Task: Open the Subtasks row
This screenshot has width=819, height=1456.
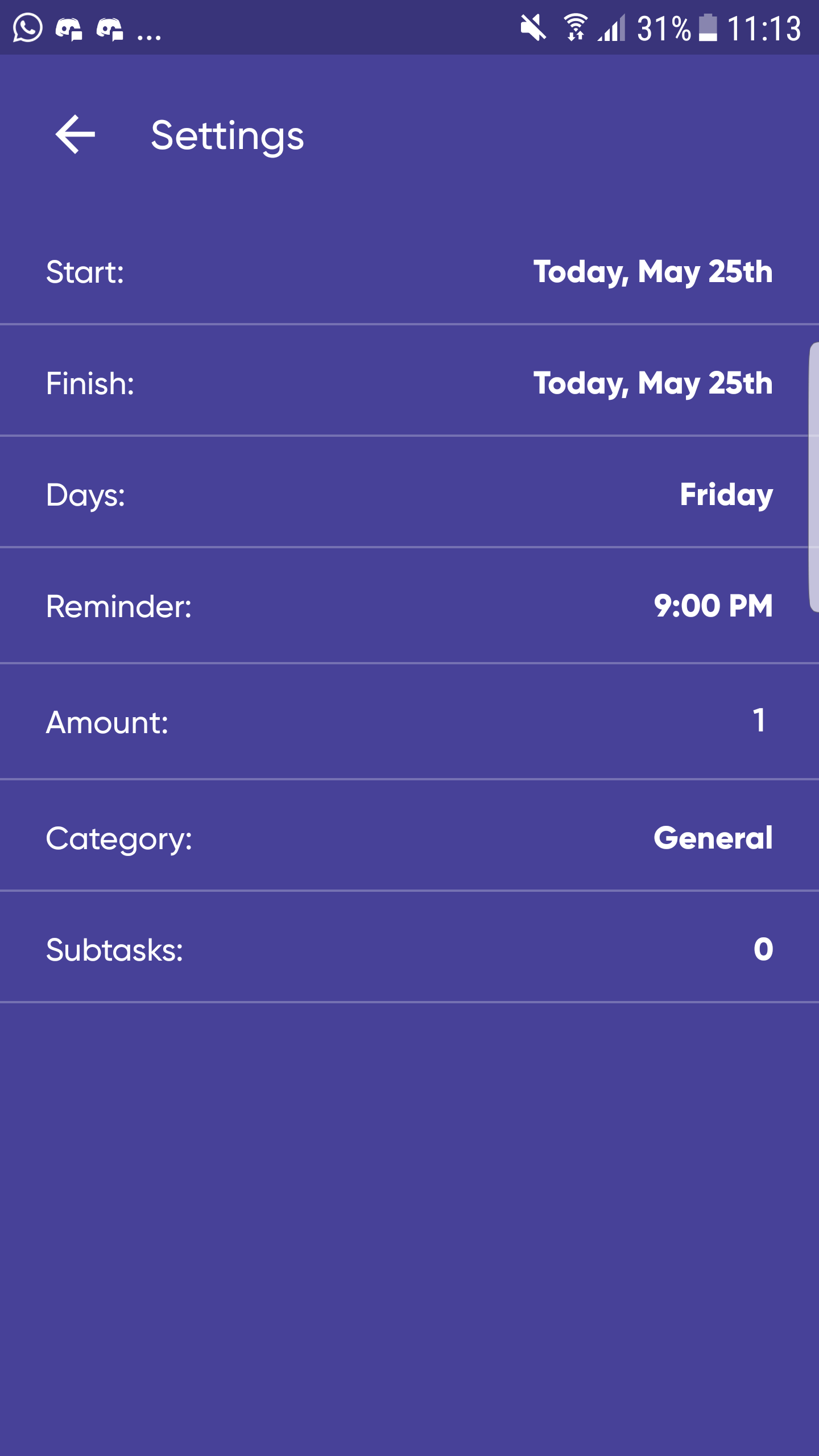Action: pyautogui.click(x=409, y=949)
